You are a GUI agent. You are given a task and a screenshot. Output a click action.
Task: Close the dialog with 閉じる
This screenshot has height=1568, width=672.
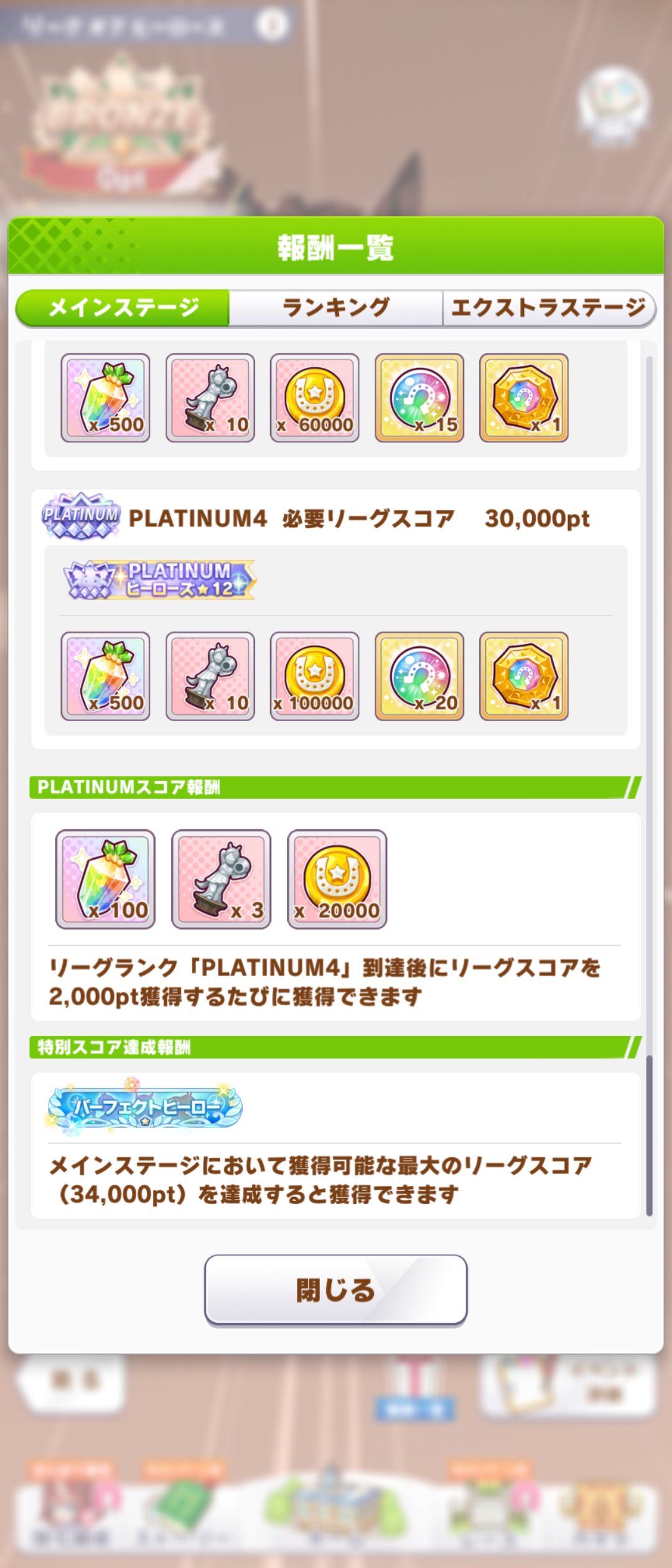336,1289
